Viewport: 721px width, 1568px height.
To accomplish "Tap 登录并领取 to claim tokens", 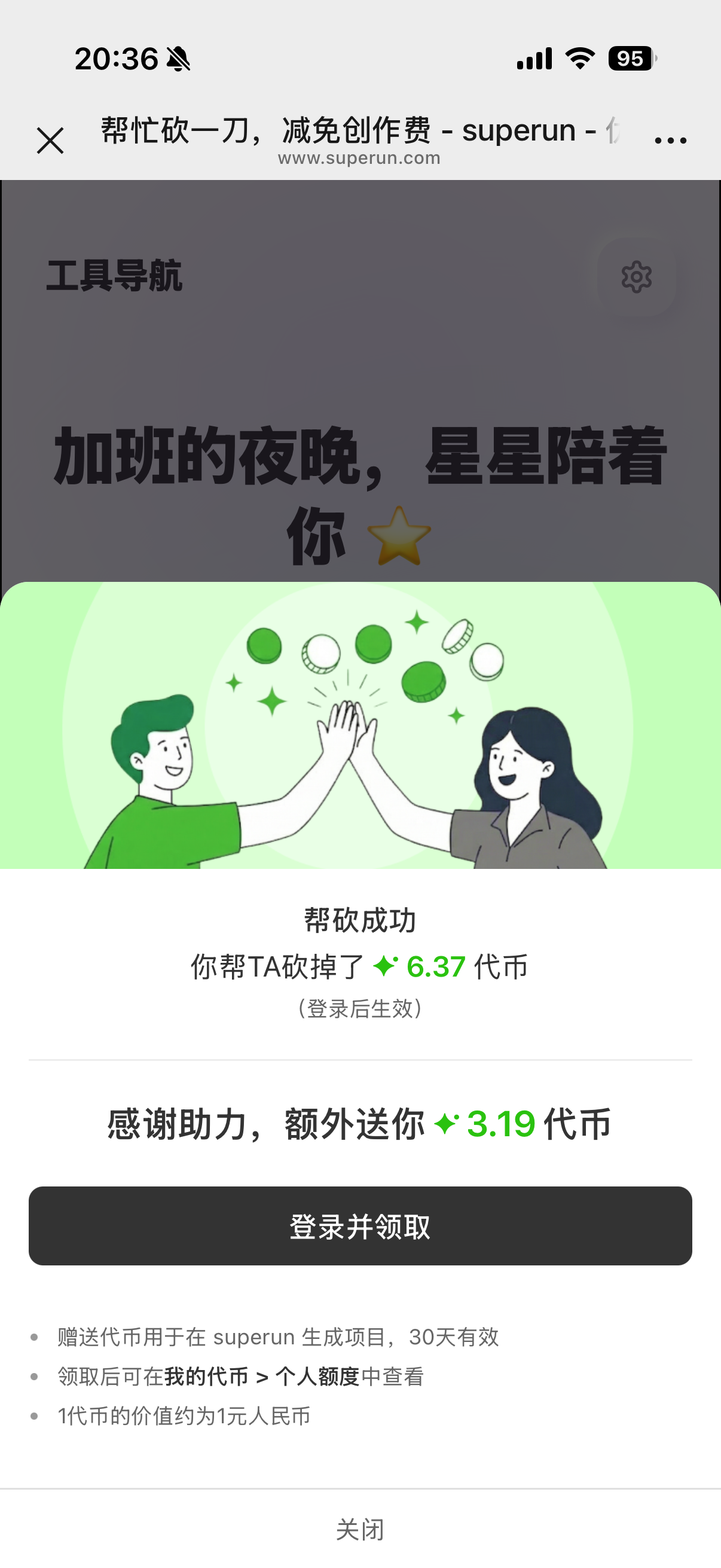I will point(360,1226).
